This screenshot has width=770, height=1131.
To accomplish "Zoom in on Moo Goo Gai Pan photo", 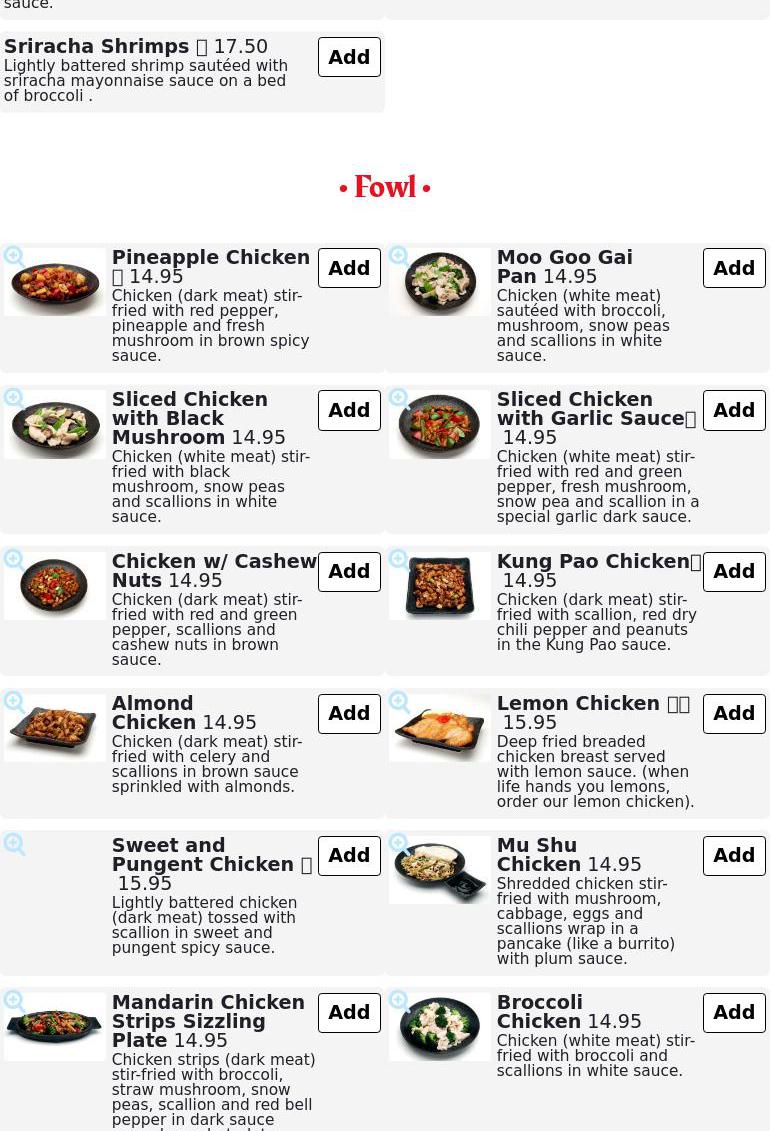I will pyautogui.click(x=399, y=257).
